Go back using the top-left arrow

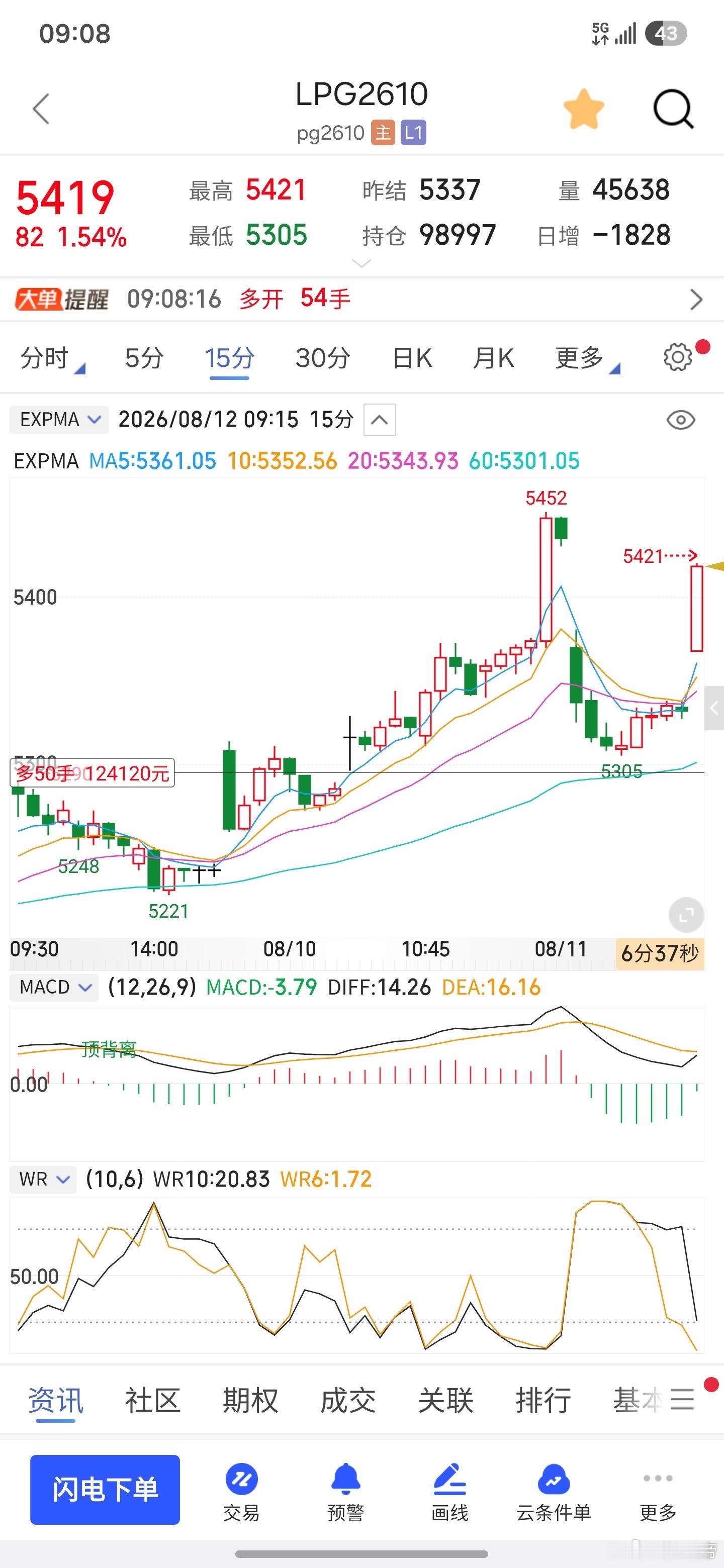41,109
